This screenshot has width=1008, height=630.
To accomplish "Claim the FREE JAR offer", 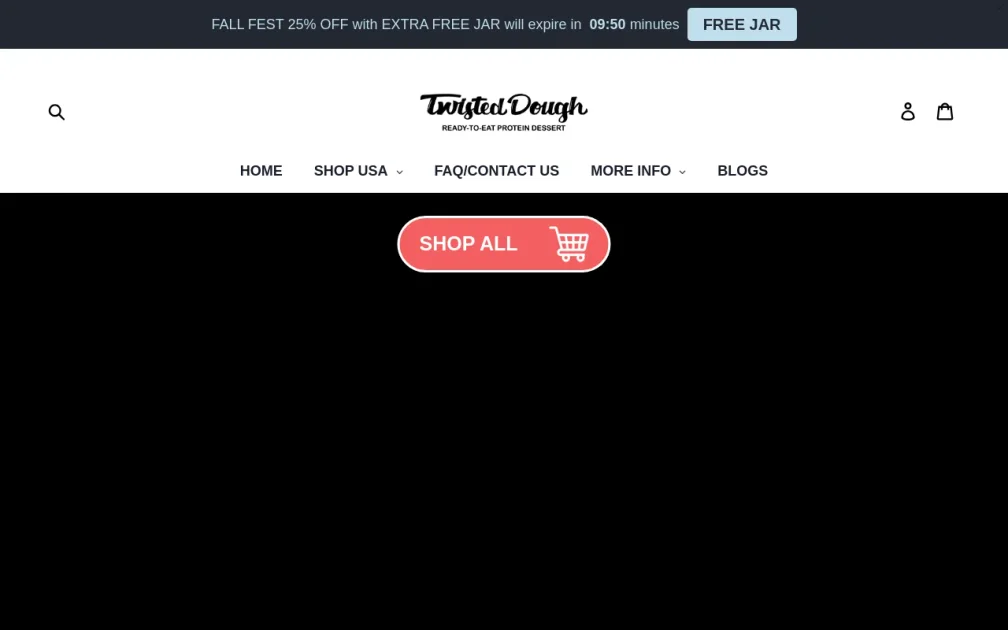I will 741,25.
